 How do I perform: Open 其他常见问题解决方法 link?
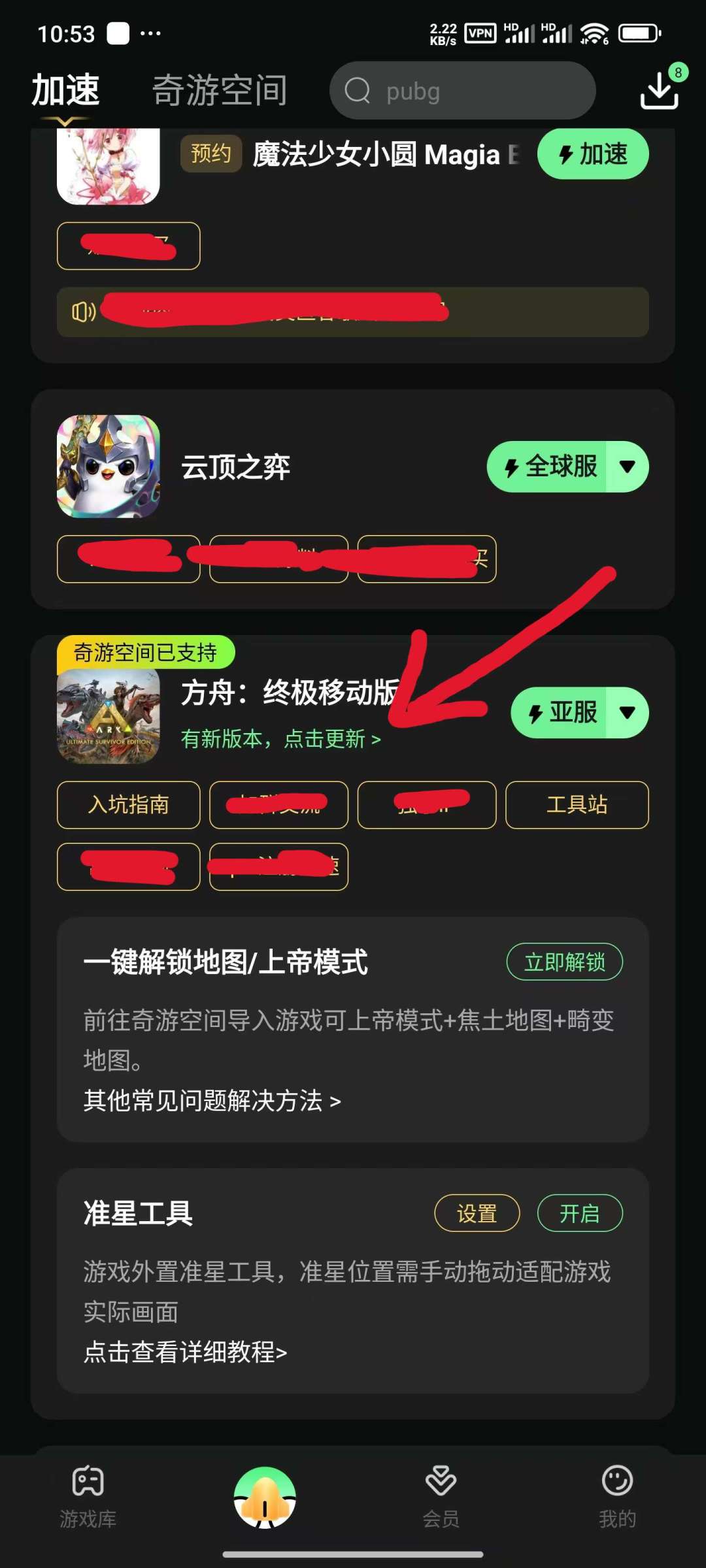pyautogui.click(x=209, y=1101)
